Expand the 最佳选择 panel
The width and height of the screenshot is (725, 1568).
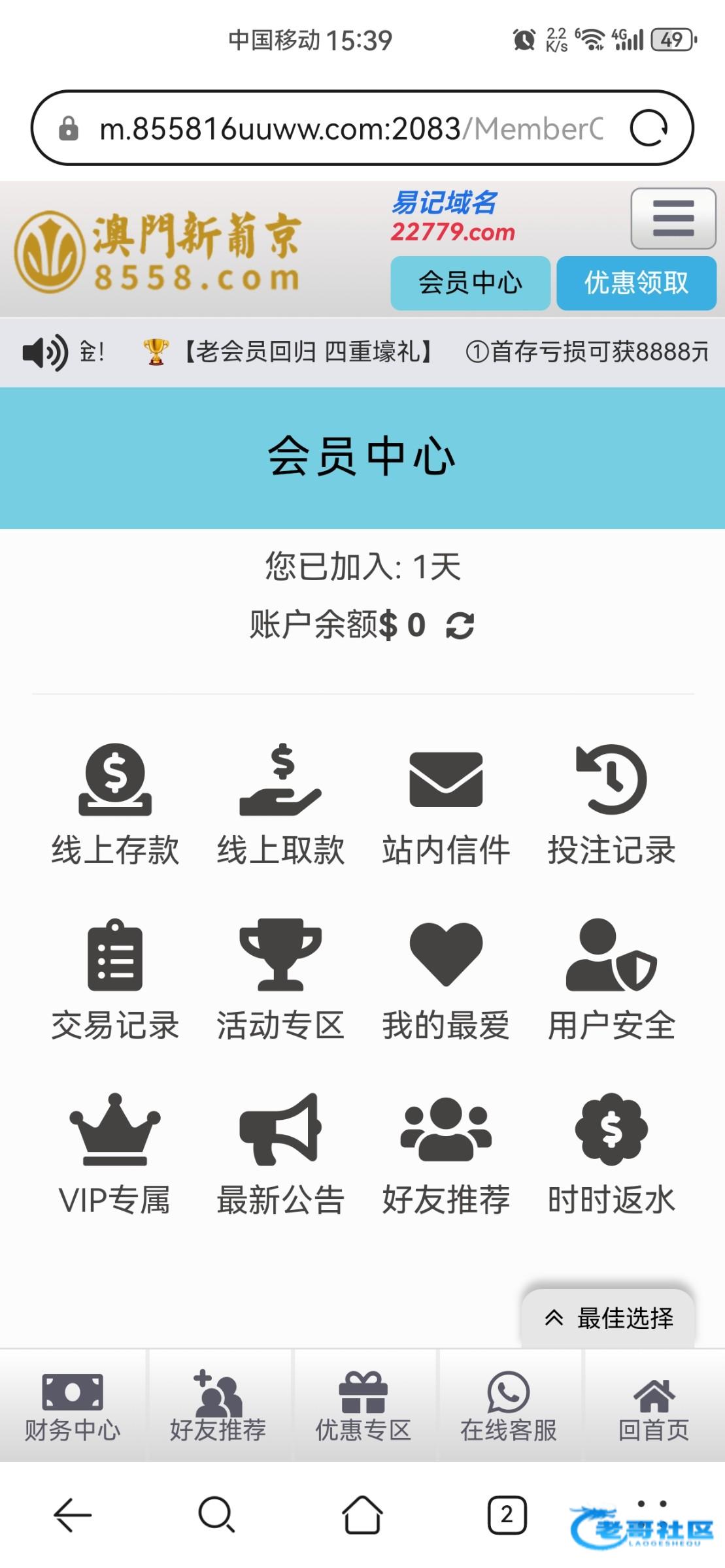(x=609, y=1318)
